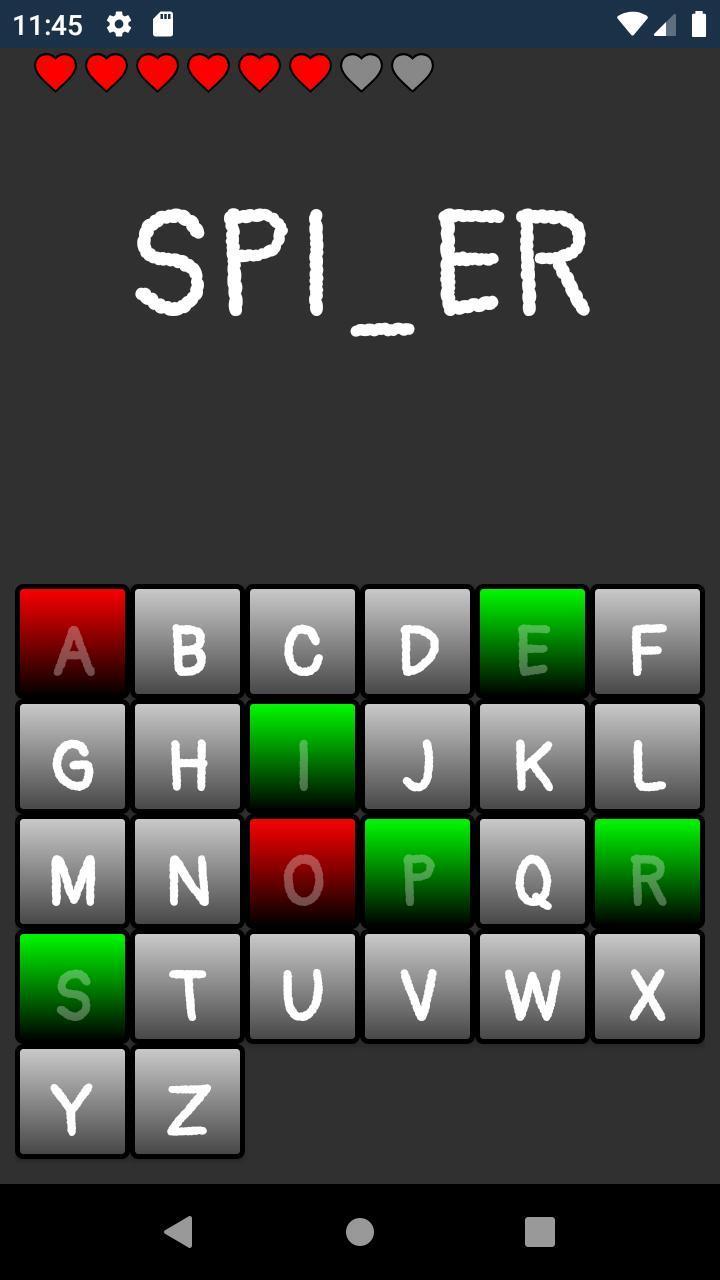Select letter C on the letter grid
This screenshot has width=720, height=1280.
(302, 641)
